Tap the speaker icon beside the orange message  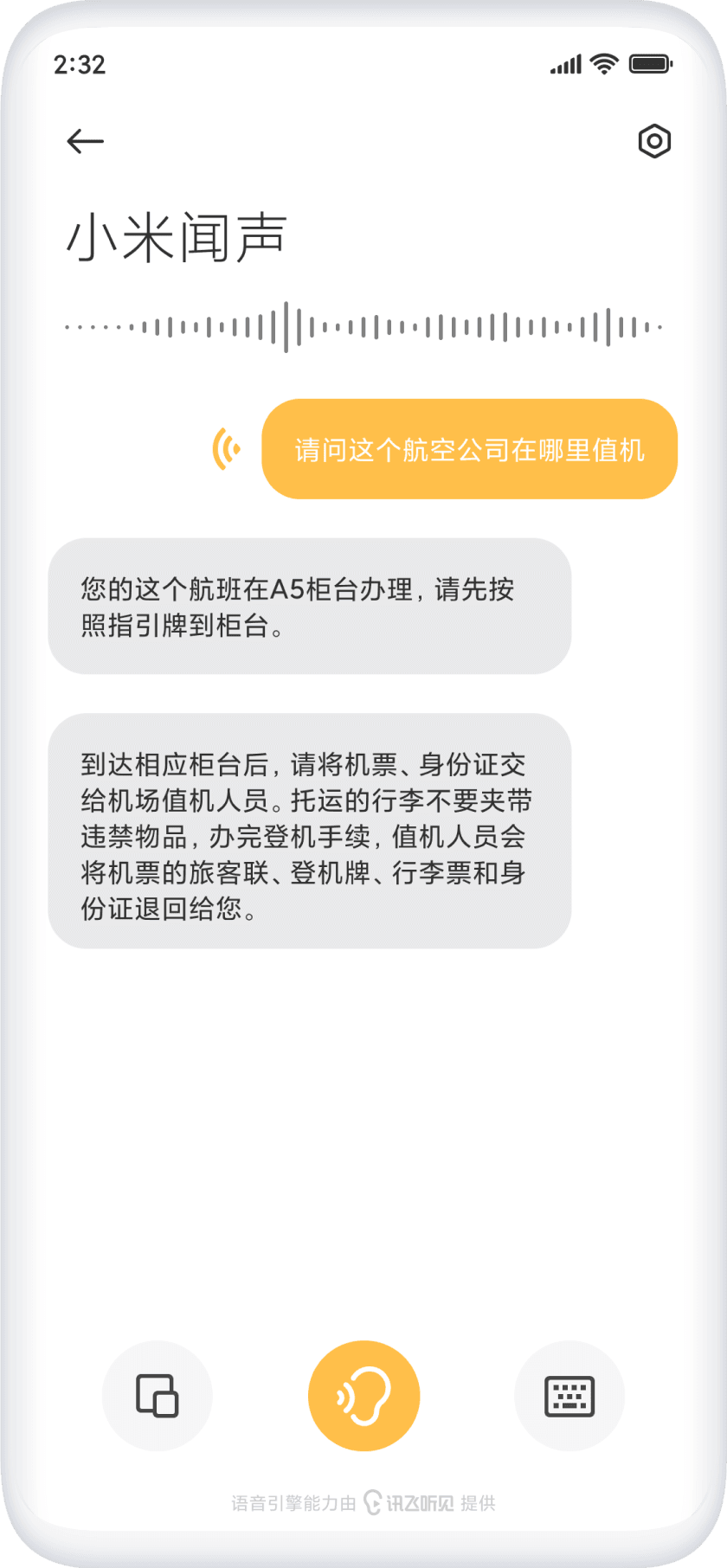pos(227,449)
